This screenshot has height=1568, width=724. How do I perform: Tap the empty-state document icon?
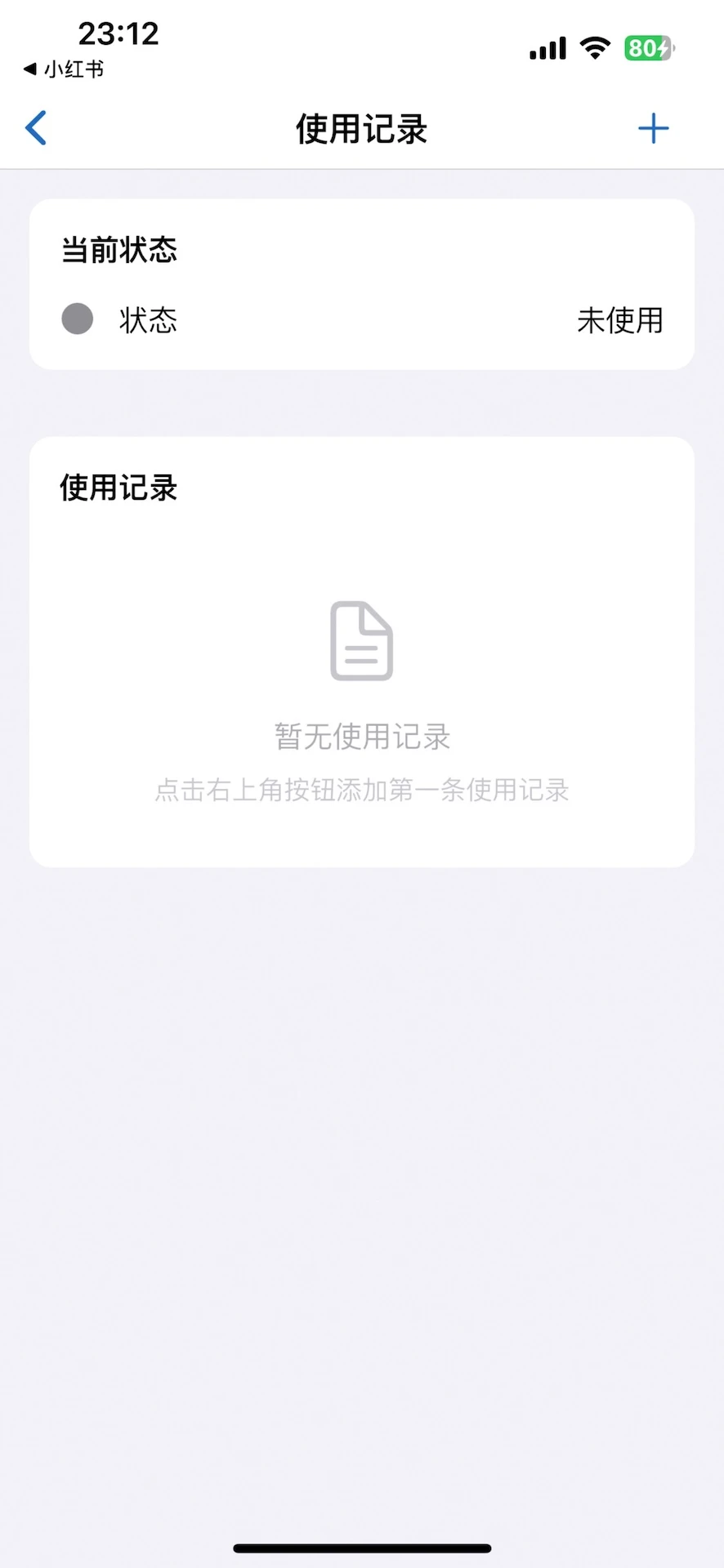pyautogui.click(x=360, y=640)
